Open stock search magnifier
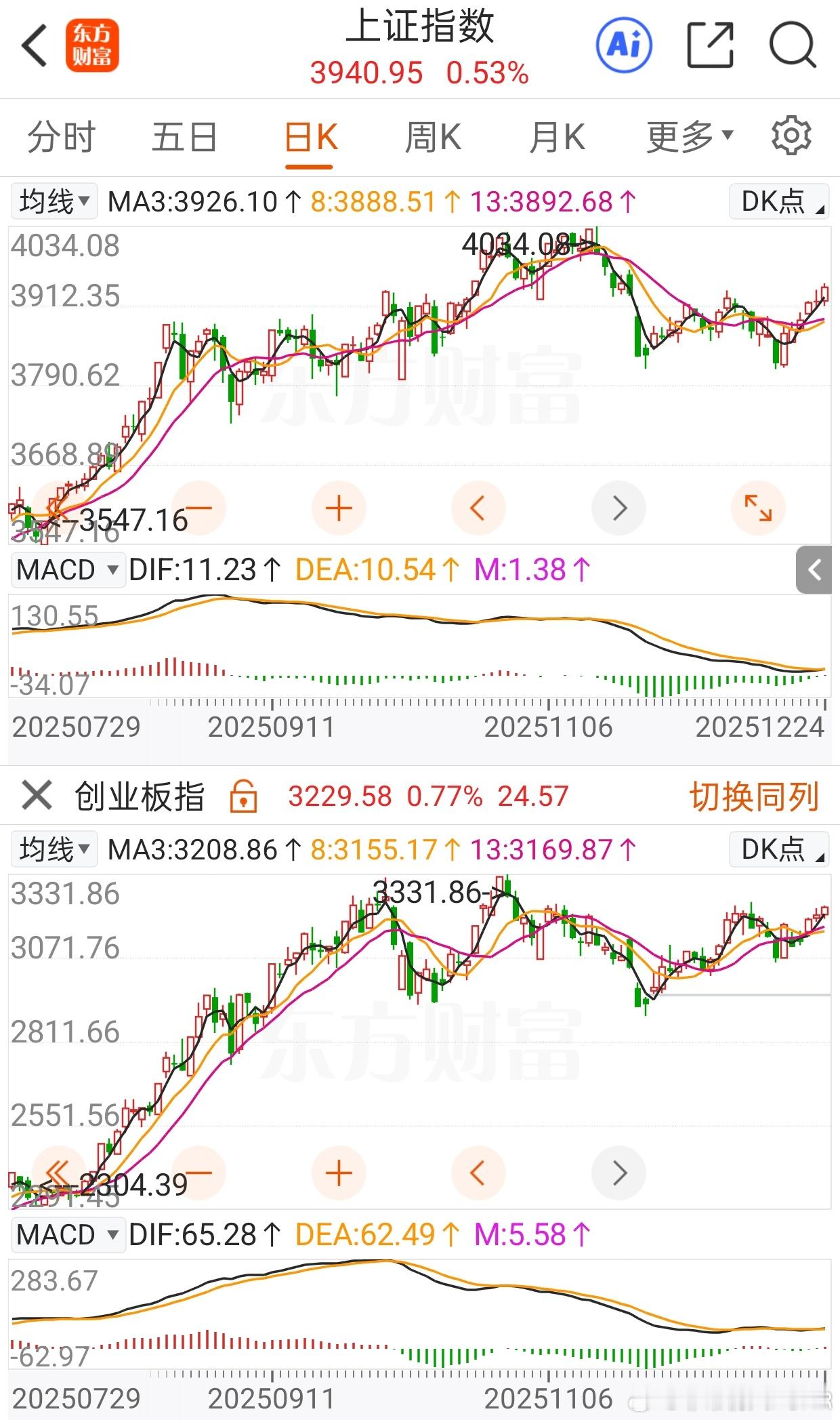840x1420 pixels. (792, 45)
